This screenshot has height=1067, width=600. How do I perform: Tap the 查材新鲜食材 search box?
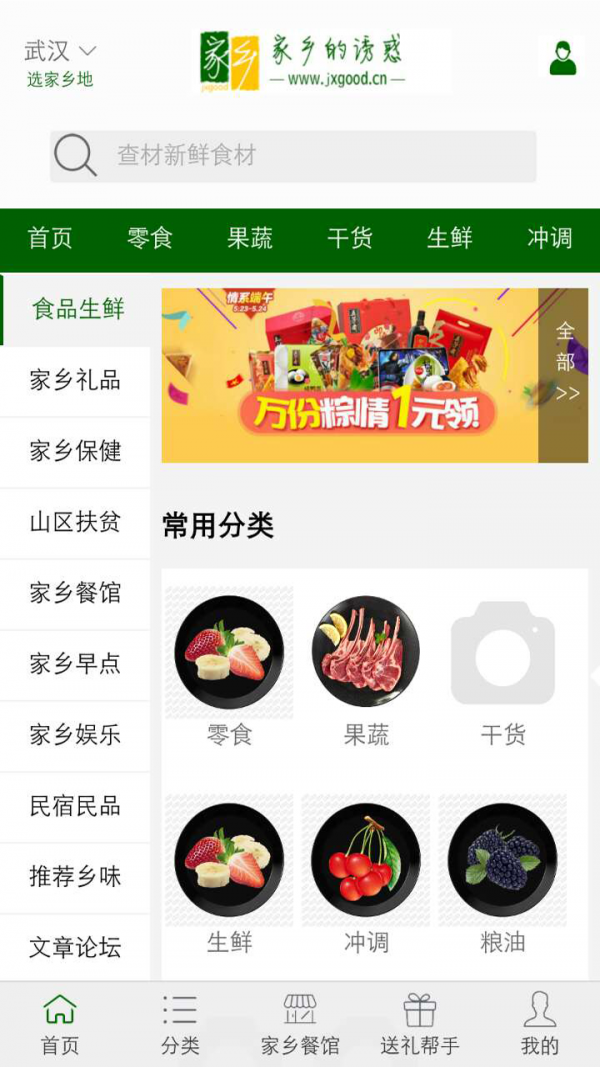point(293,156)
